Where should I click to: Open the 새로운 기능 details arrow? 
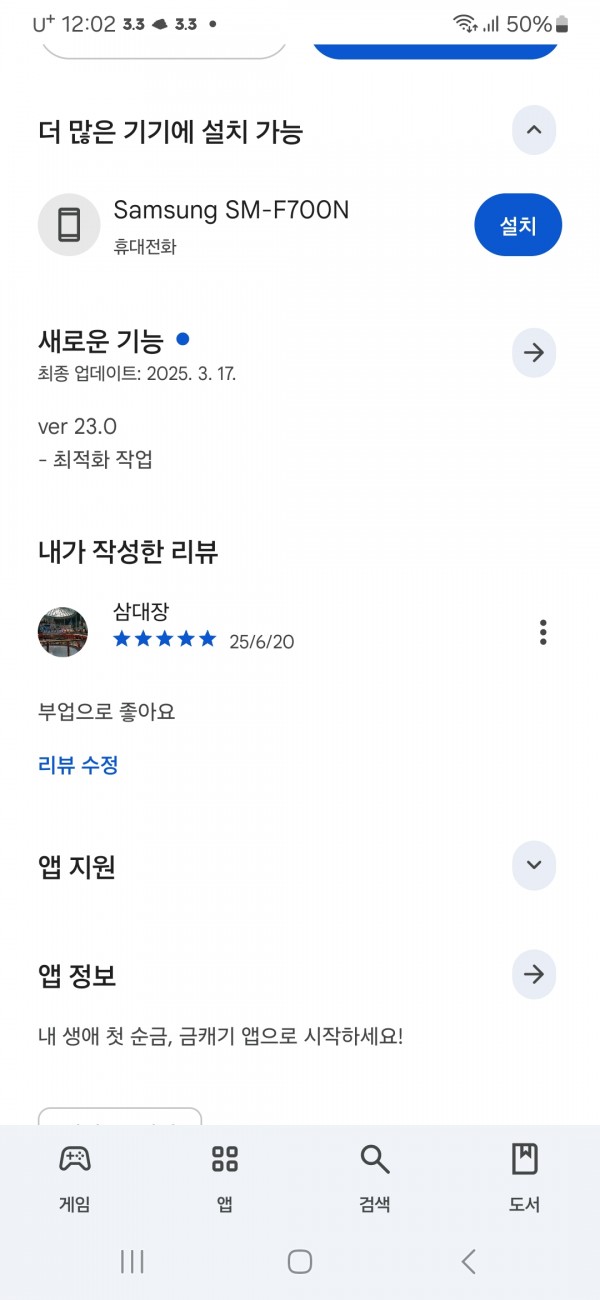534,353
